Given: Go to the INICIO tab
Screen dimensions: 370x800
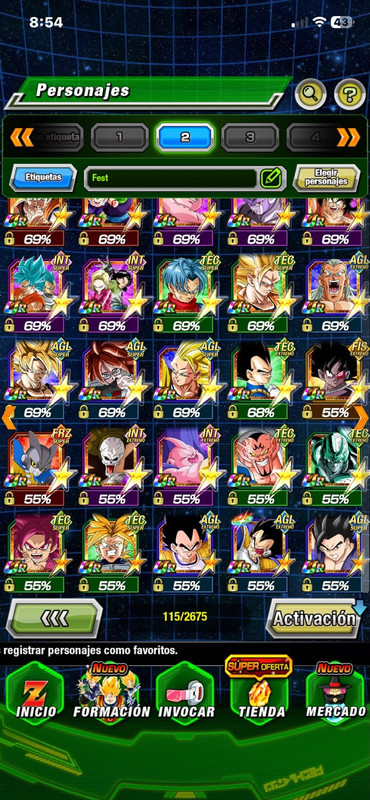Looking at the screenshot, I should pyautogui.click(x=34, y=691).
